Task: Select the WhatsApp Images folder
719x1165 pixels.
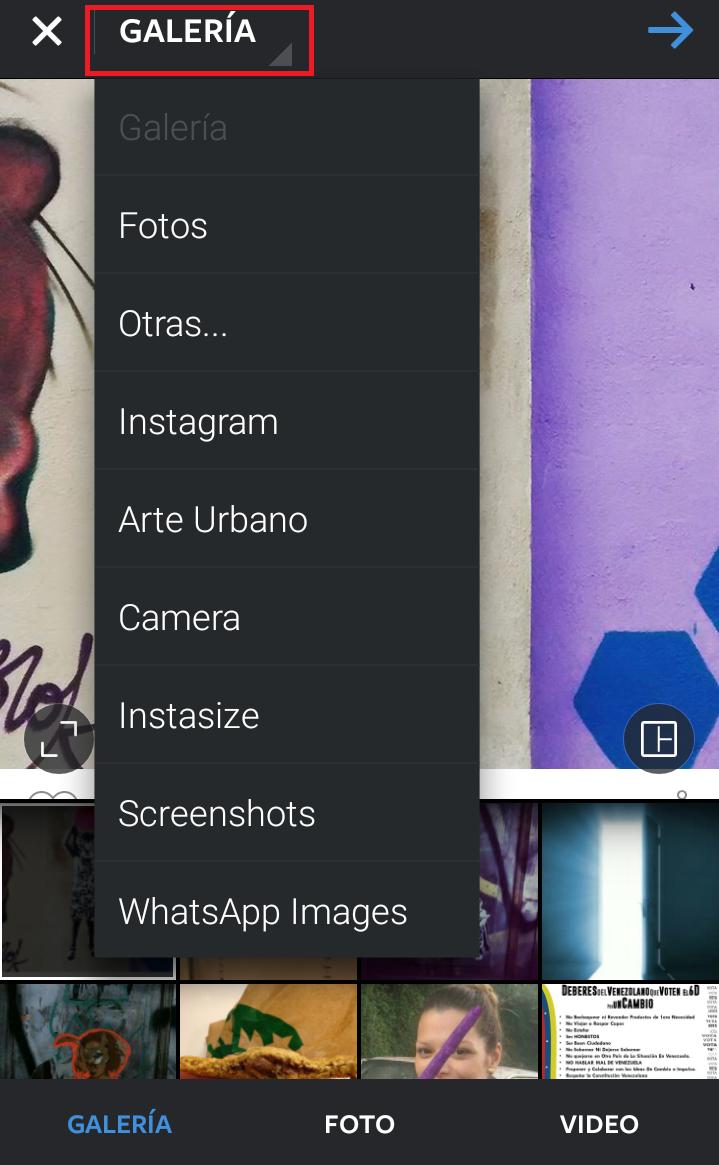Action: 286,912
